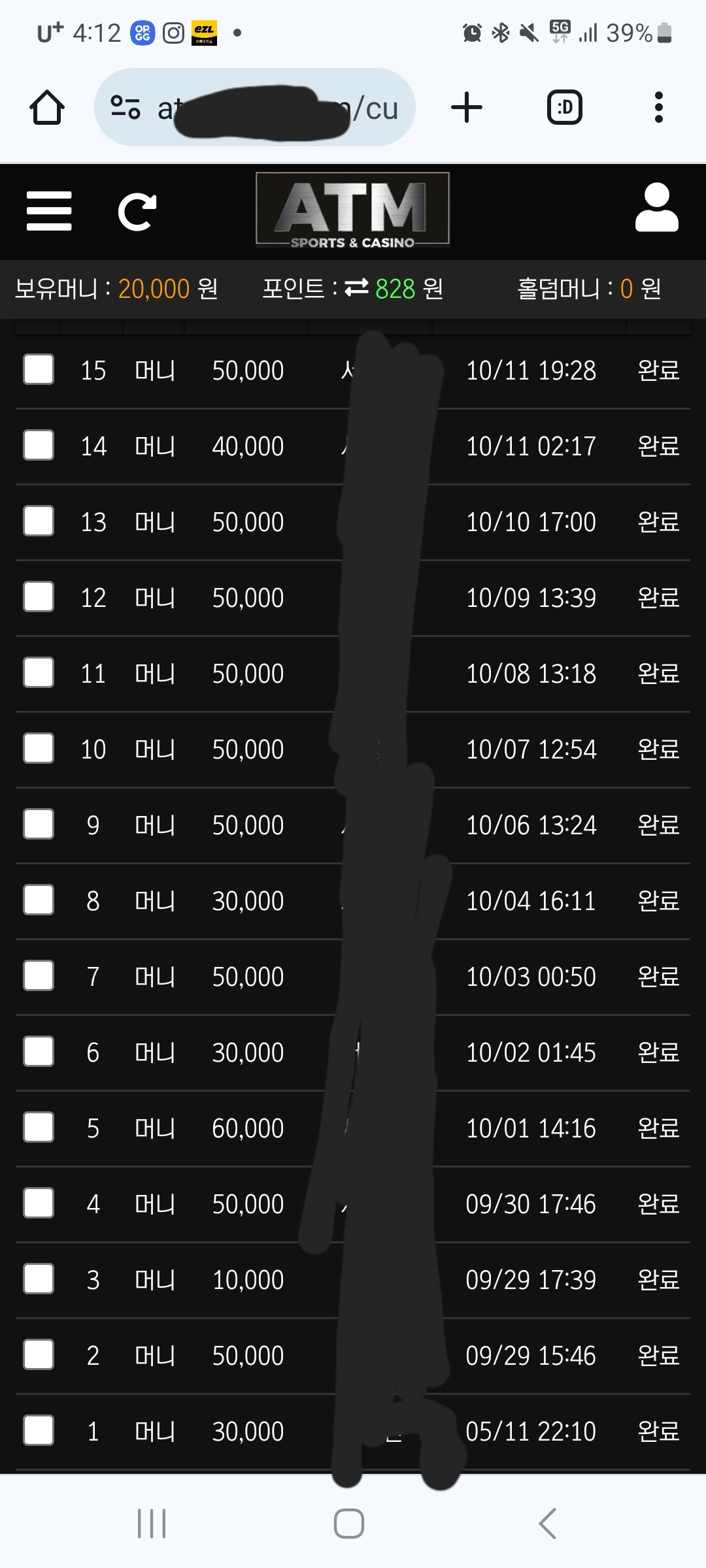Tap the refresh icon in site header
Screen dimensions: 706x1568
137,212
